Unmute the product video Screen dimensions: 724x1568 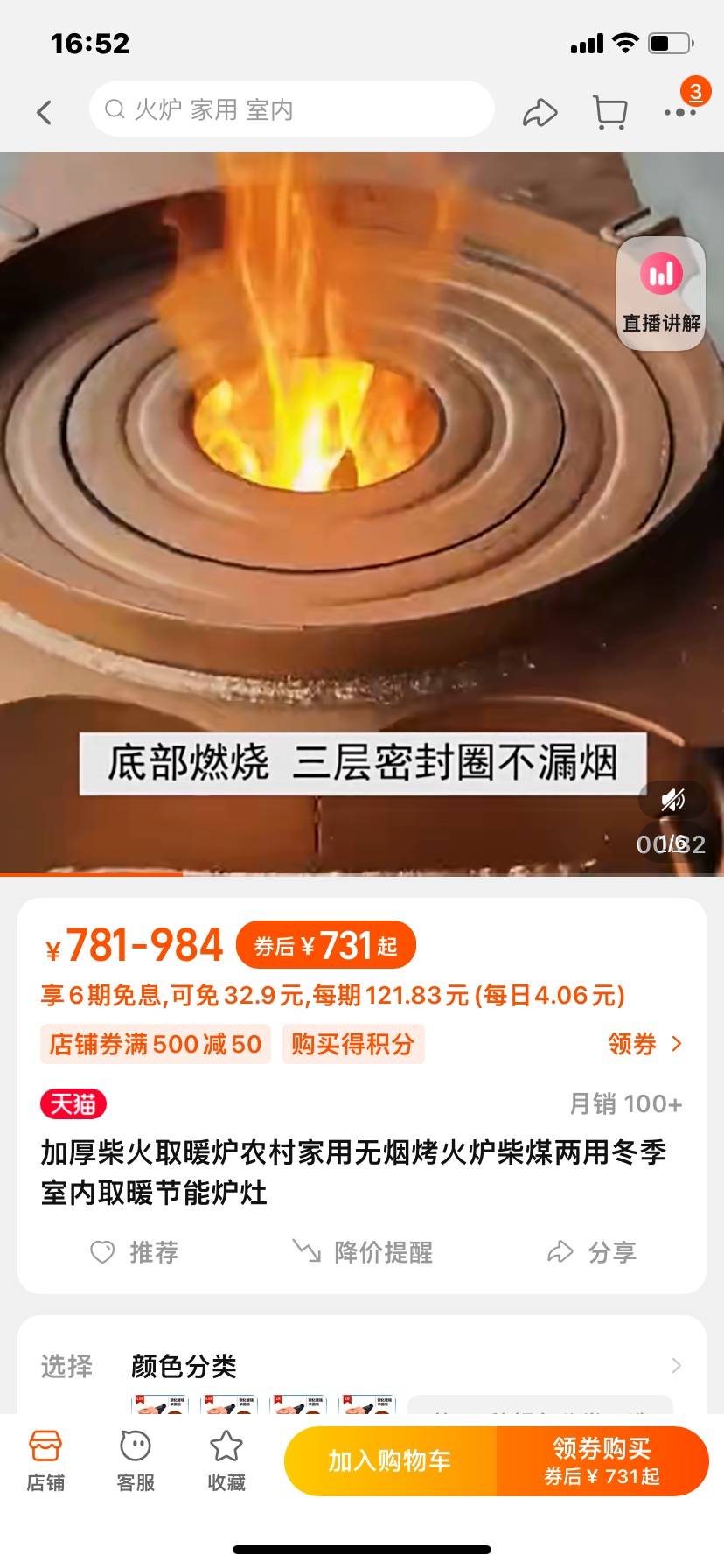click(x=672, y=800)
